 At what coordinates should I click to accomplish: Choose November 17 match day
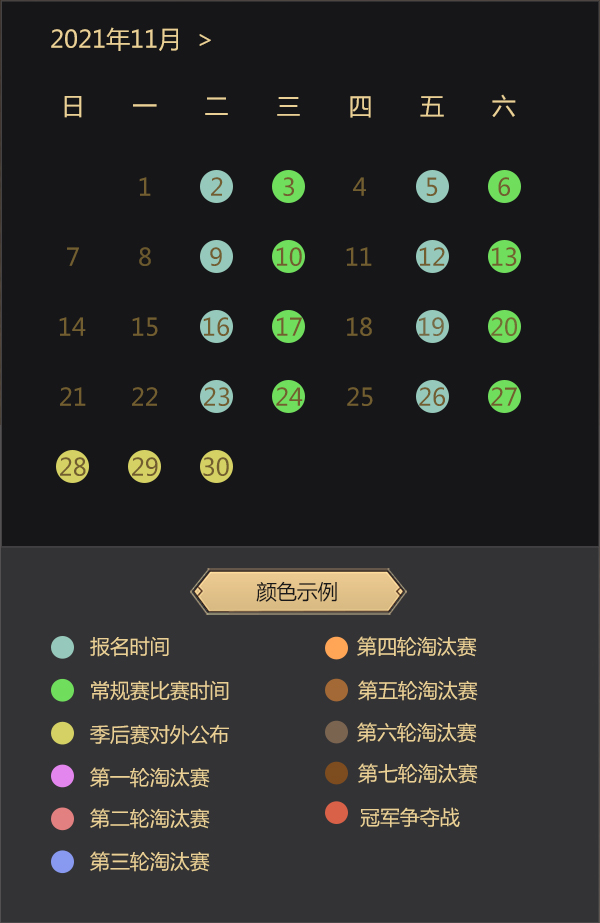288,327
